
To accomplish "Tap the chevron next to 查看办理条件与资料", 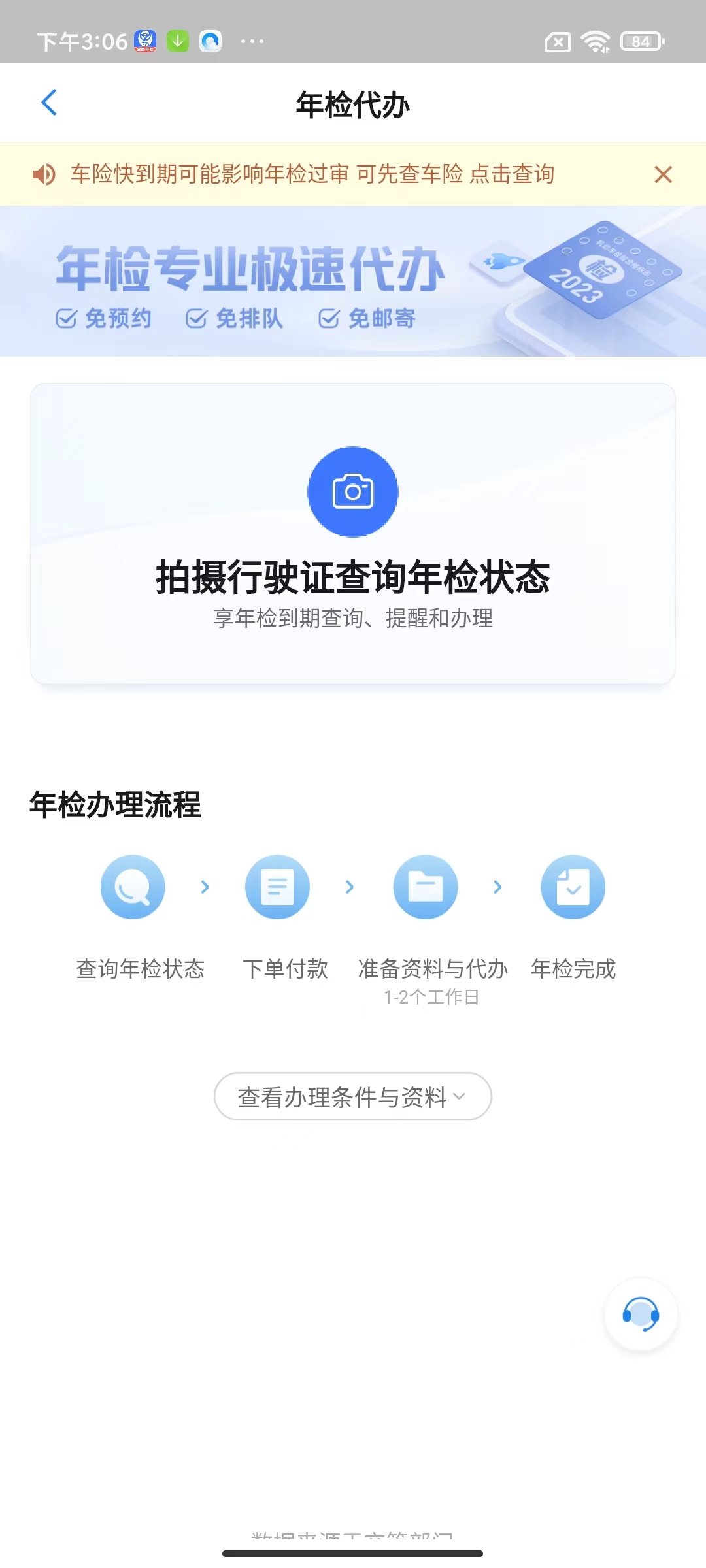I will pyautogui.click(x=461, y=1097).
